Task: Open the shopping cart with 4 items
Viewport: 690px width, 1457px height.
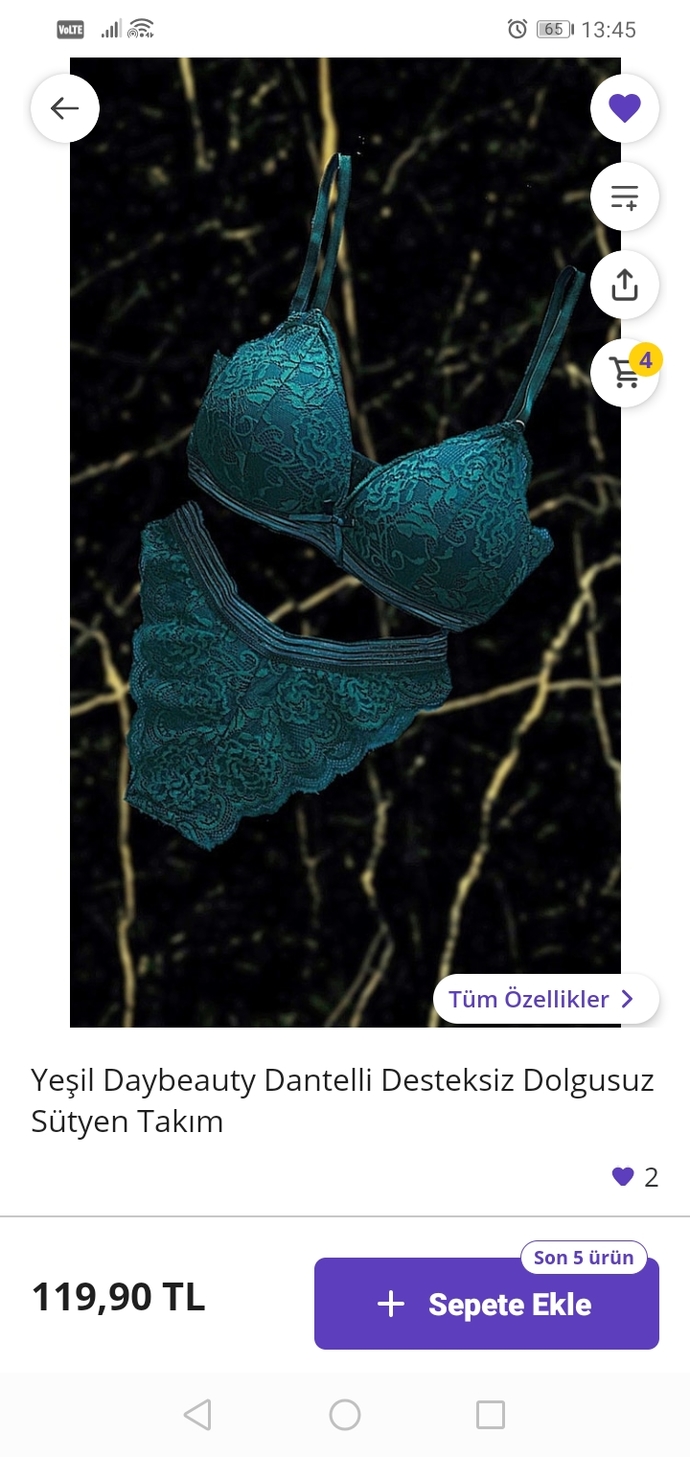Action: 626,372
